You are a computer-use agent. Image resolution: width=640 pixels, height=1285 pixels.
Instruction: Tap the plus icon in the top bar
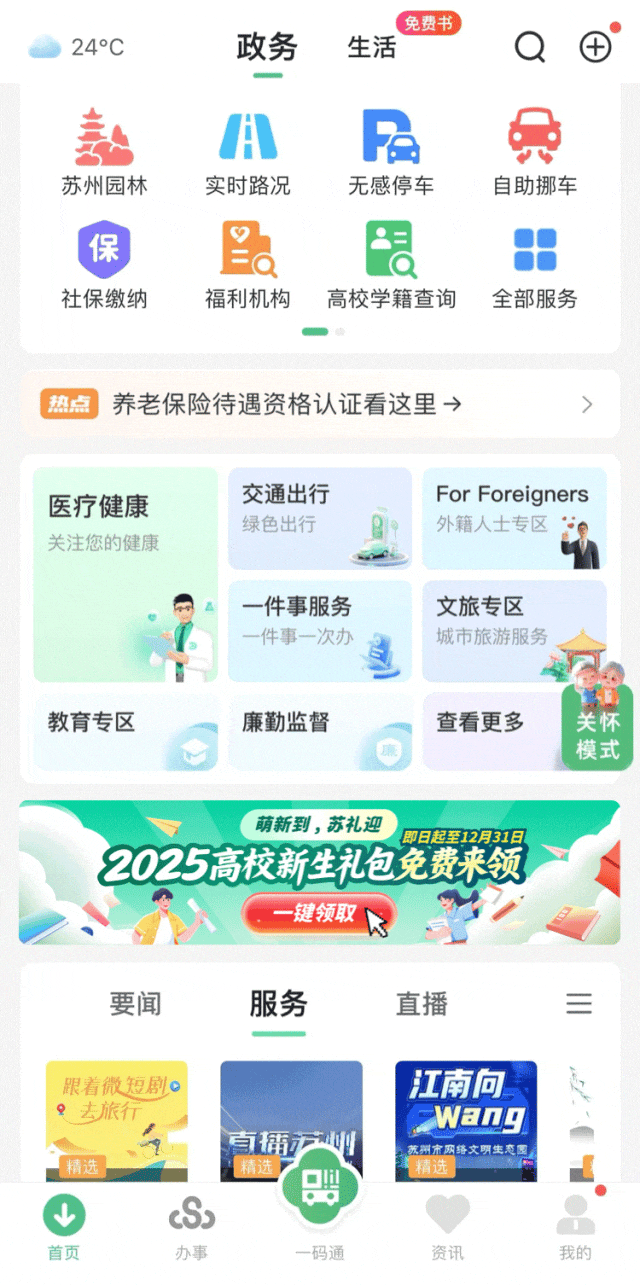click(x=596, y=46)
